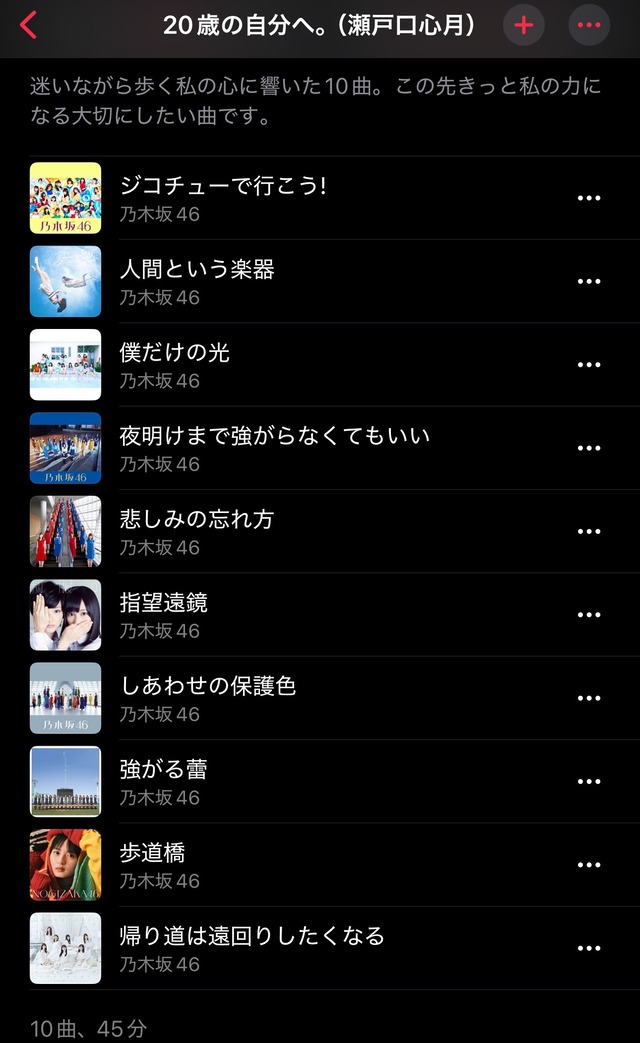This screenshot has width=640, height=1043.
Task: Play the song 僕だけの光
Action: (x=175, y=352)
